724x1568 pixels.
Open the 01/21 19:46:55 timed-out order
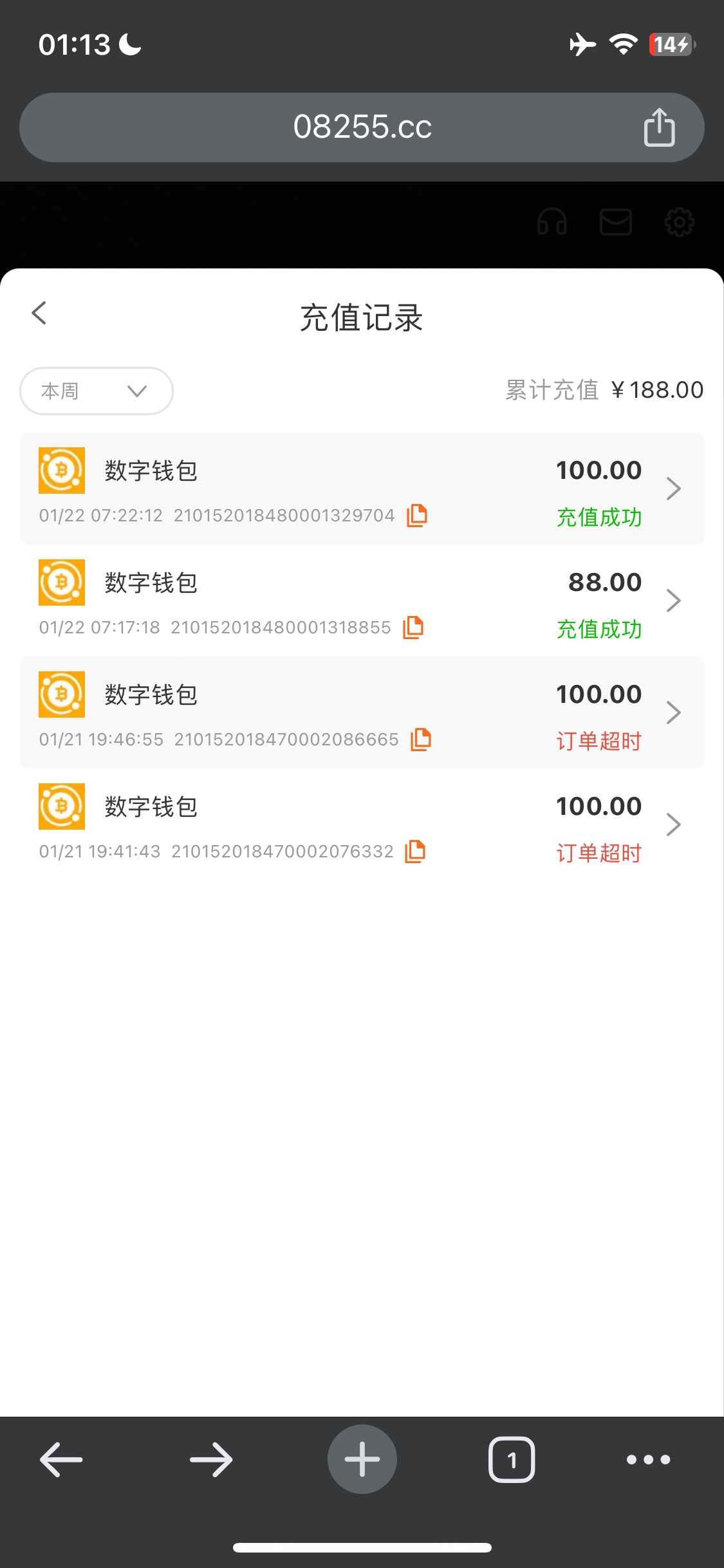tap(673, 713)
